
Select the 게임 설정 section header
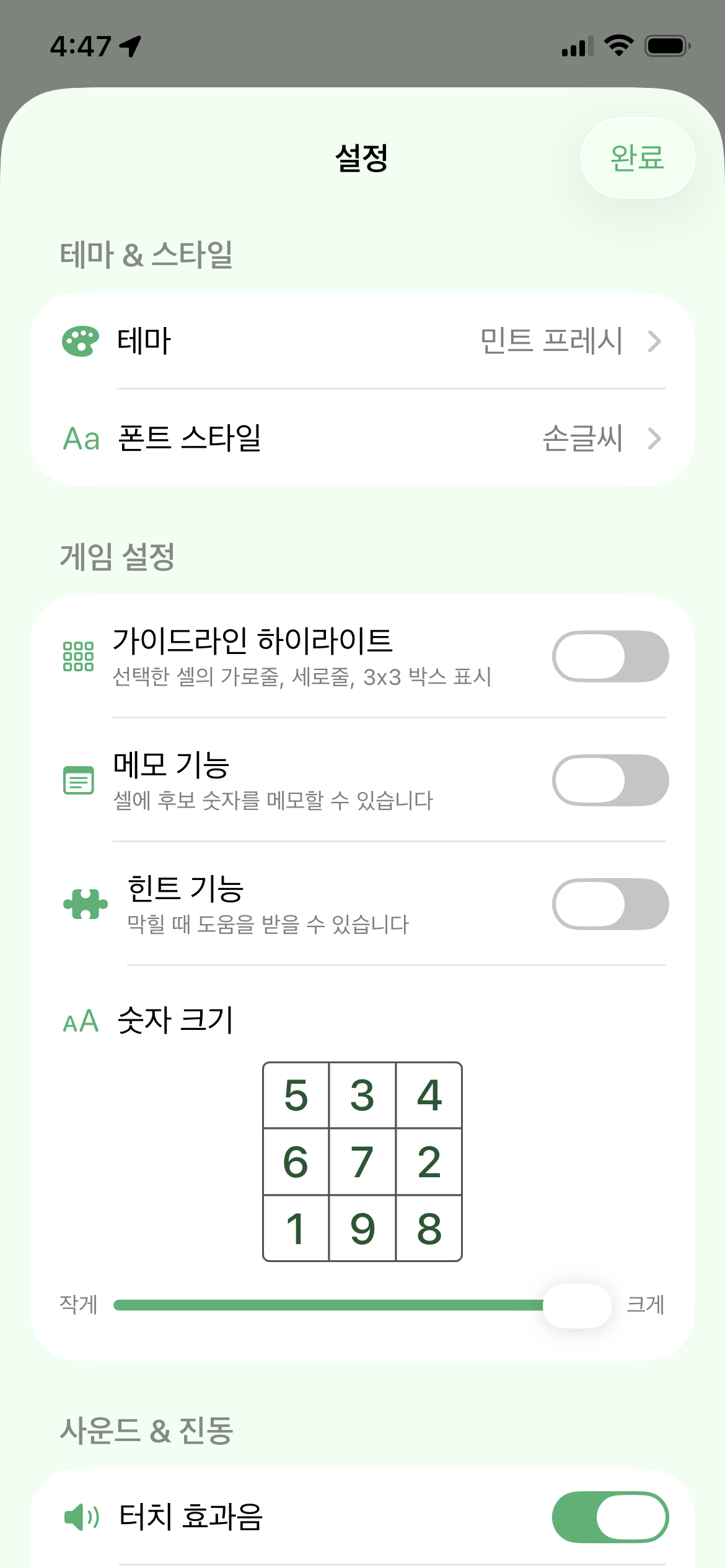(118, 556)
